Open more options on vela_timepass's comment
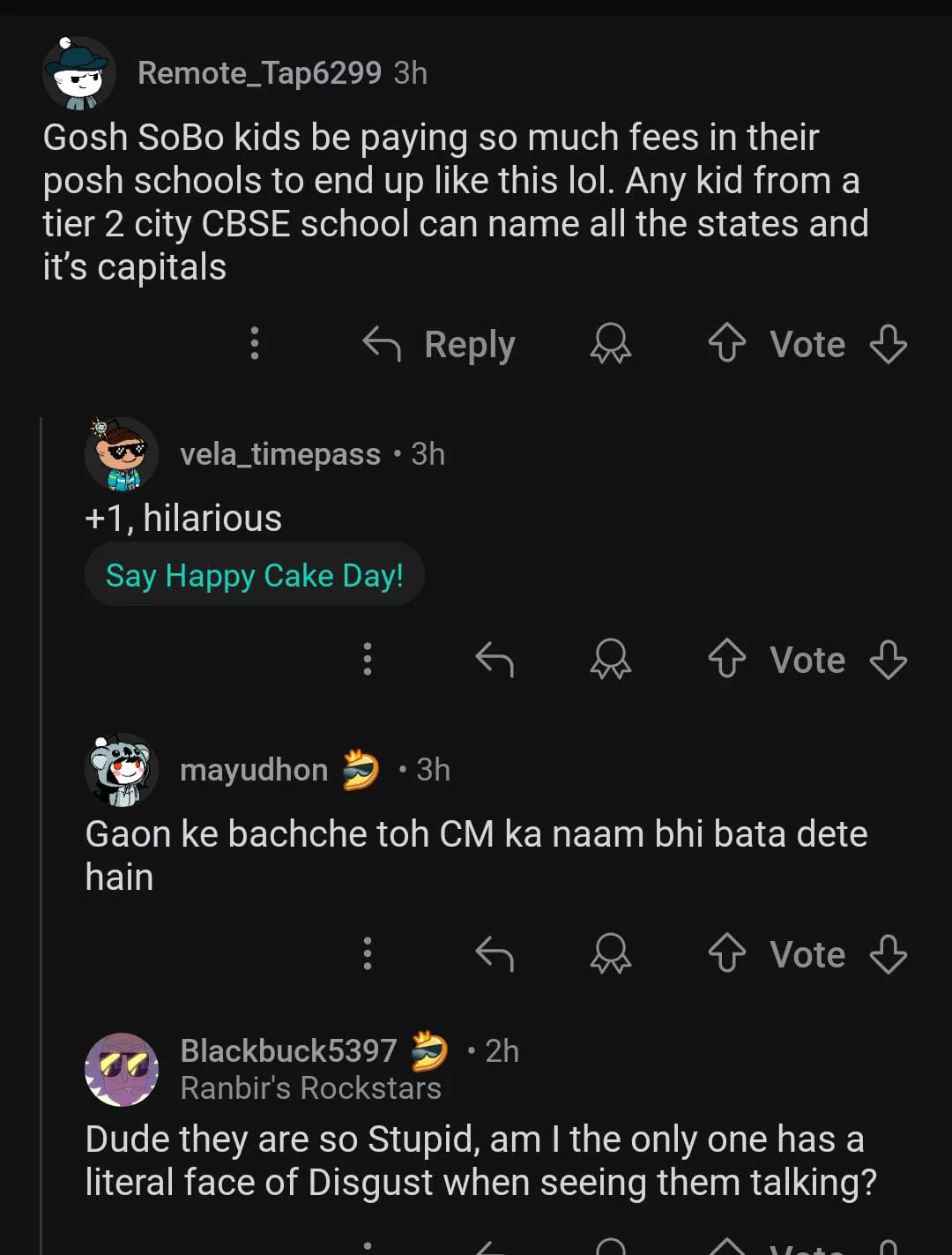Screen dimensions: 952x1255 pyautogui.click(x=368, y=660)
